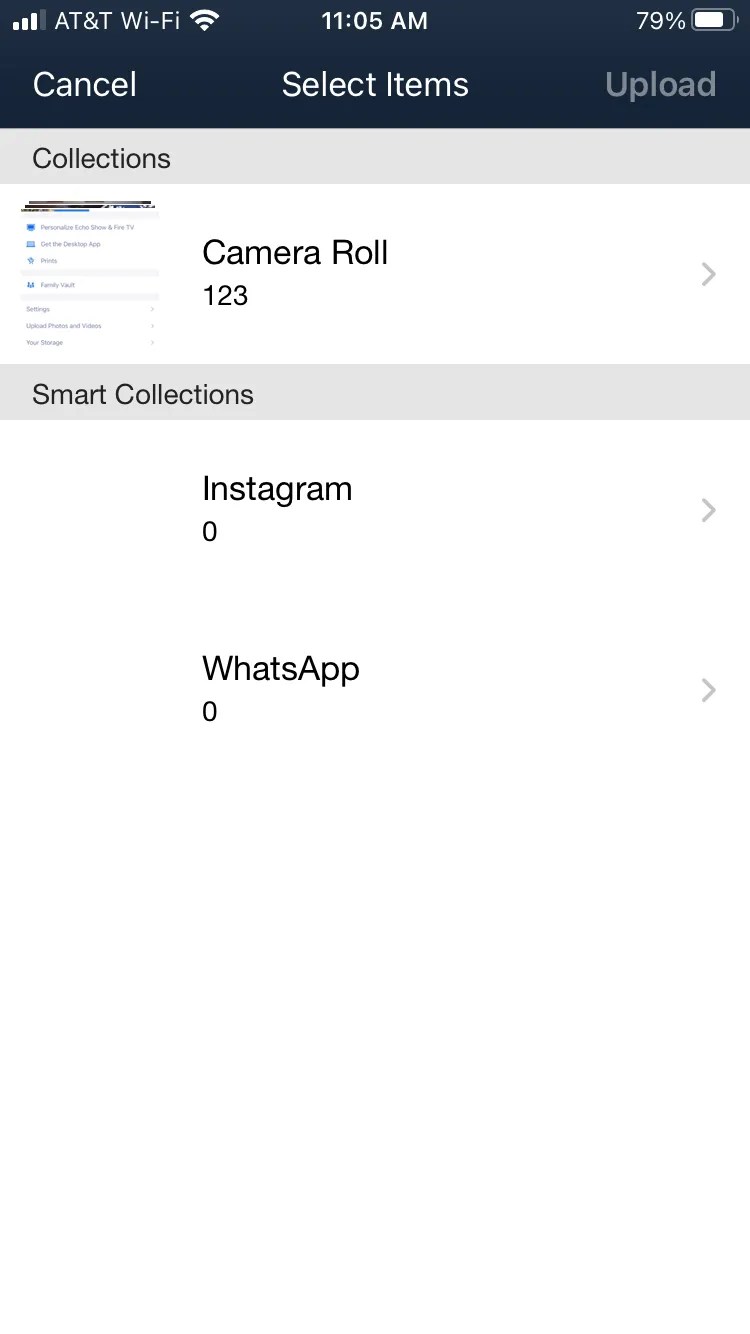Open the Camera Roll collection
The width and height of the screenshot is (750, 1334).
(374, 273)
